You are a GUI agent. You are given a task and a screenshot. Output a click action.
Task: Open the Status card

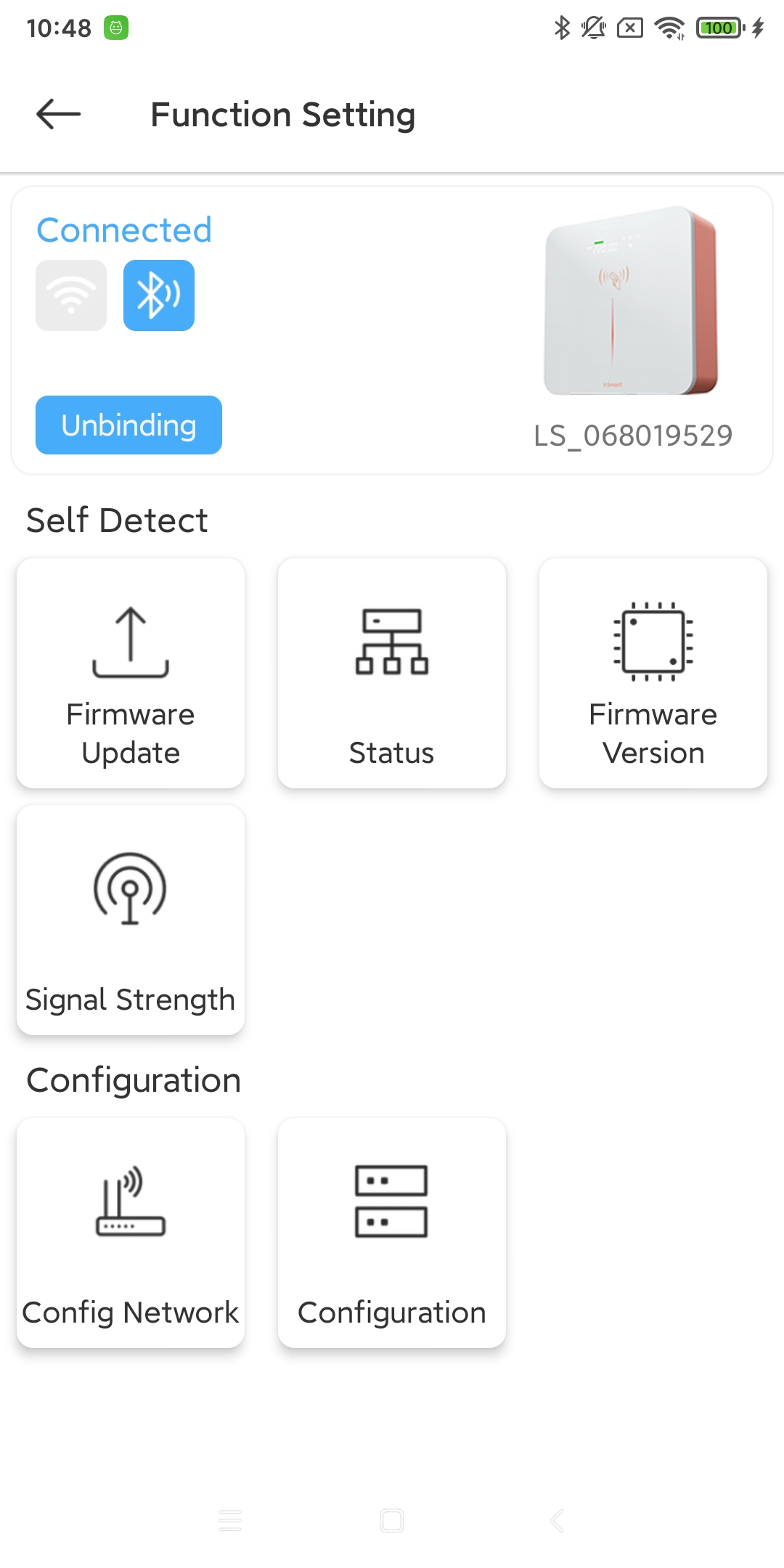392,673
